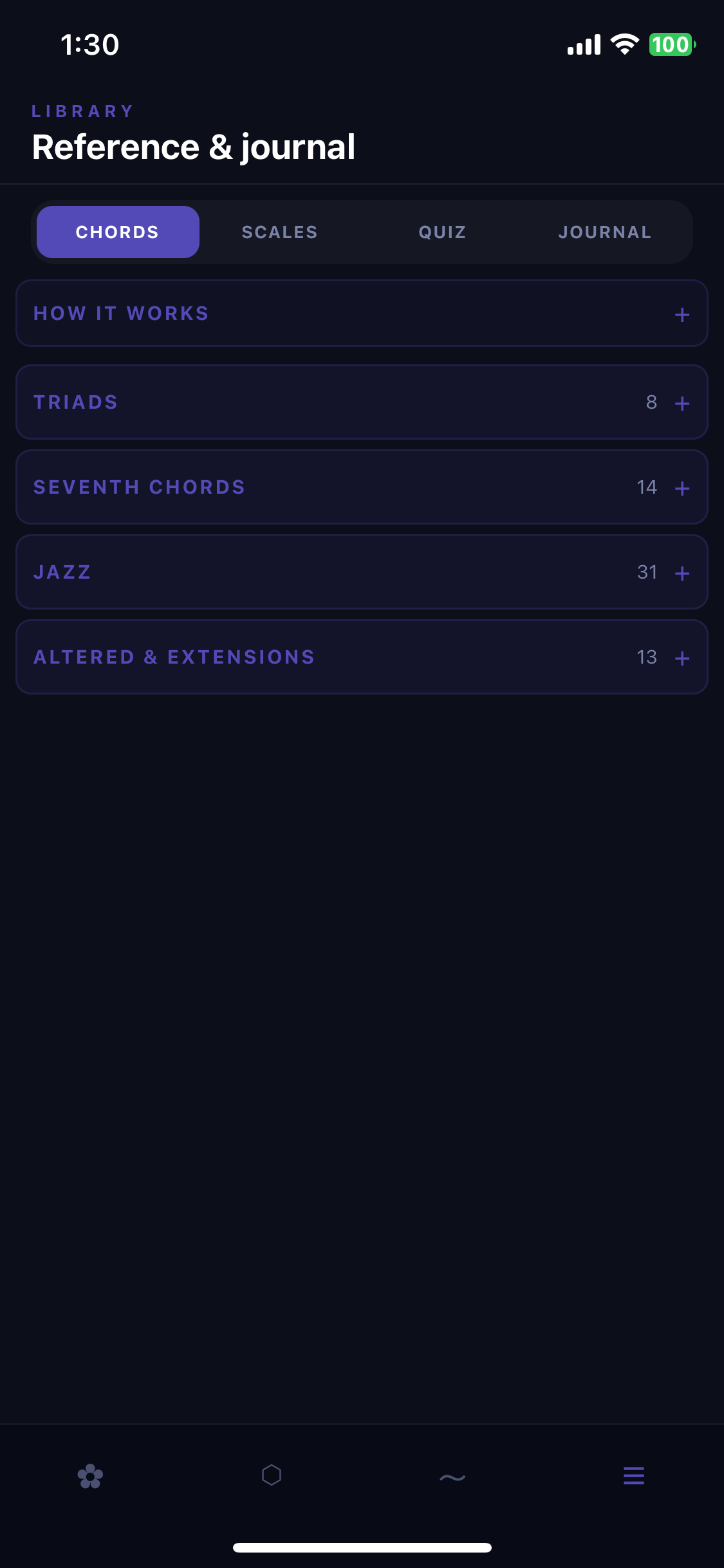Expand the Seventh Chords section
The height and width of the screenshot is (1568, 724).
click(x=362, y=487)
